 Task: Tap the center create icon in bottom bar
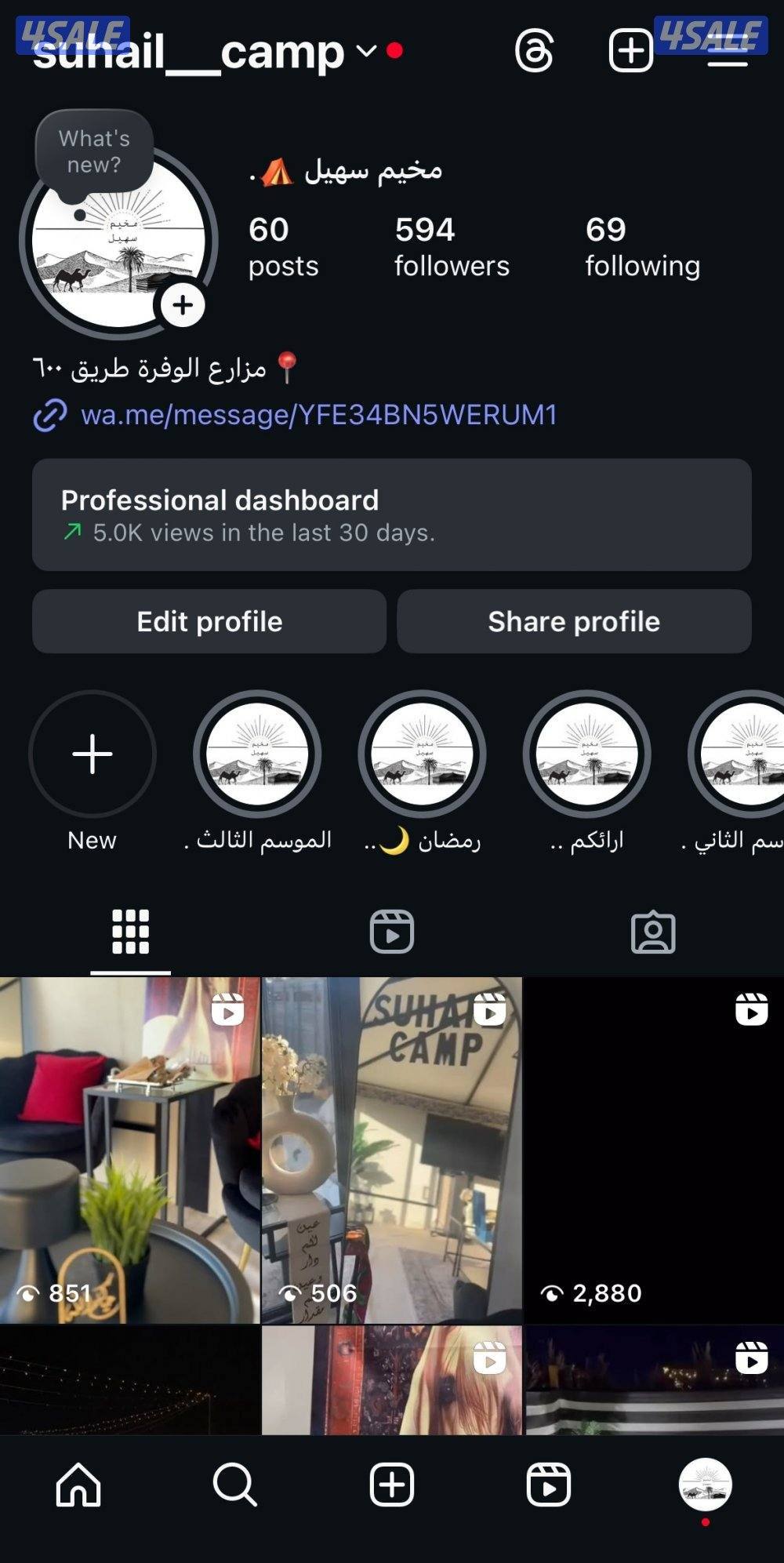tap(392, 1485)
